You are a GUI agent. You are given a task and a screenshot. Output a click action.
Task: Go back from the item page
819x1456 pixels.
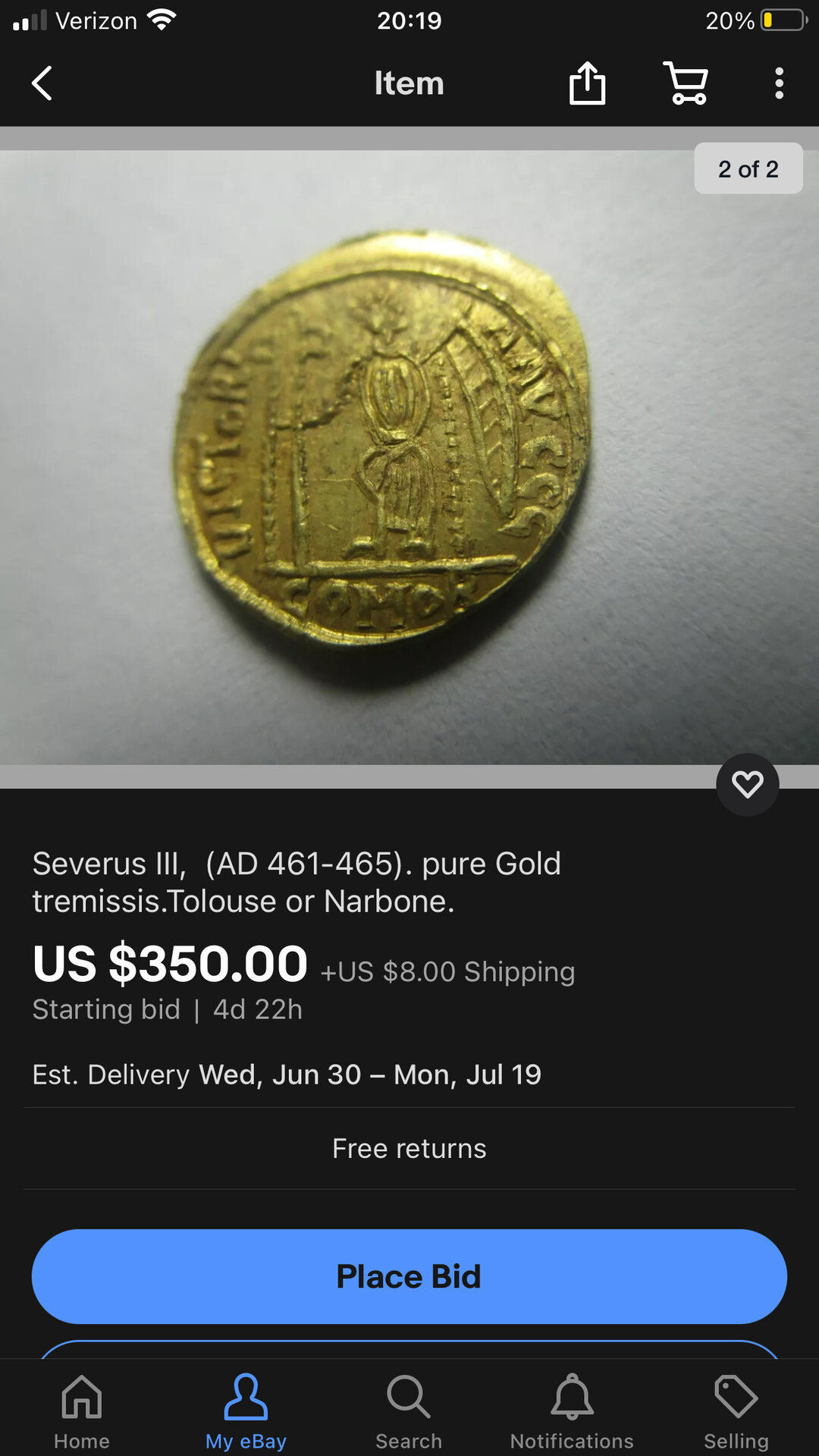[42, 83]
